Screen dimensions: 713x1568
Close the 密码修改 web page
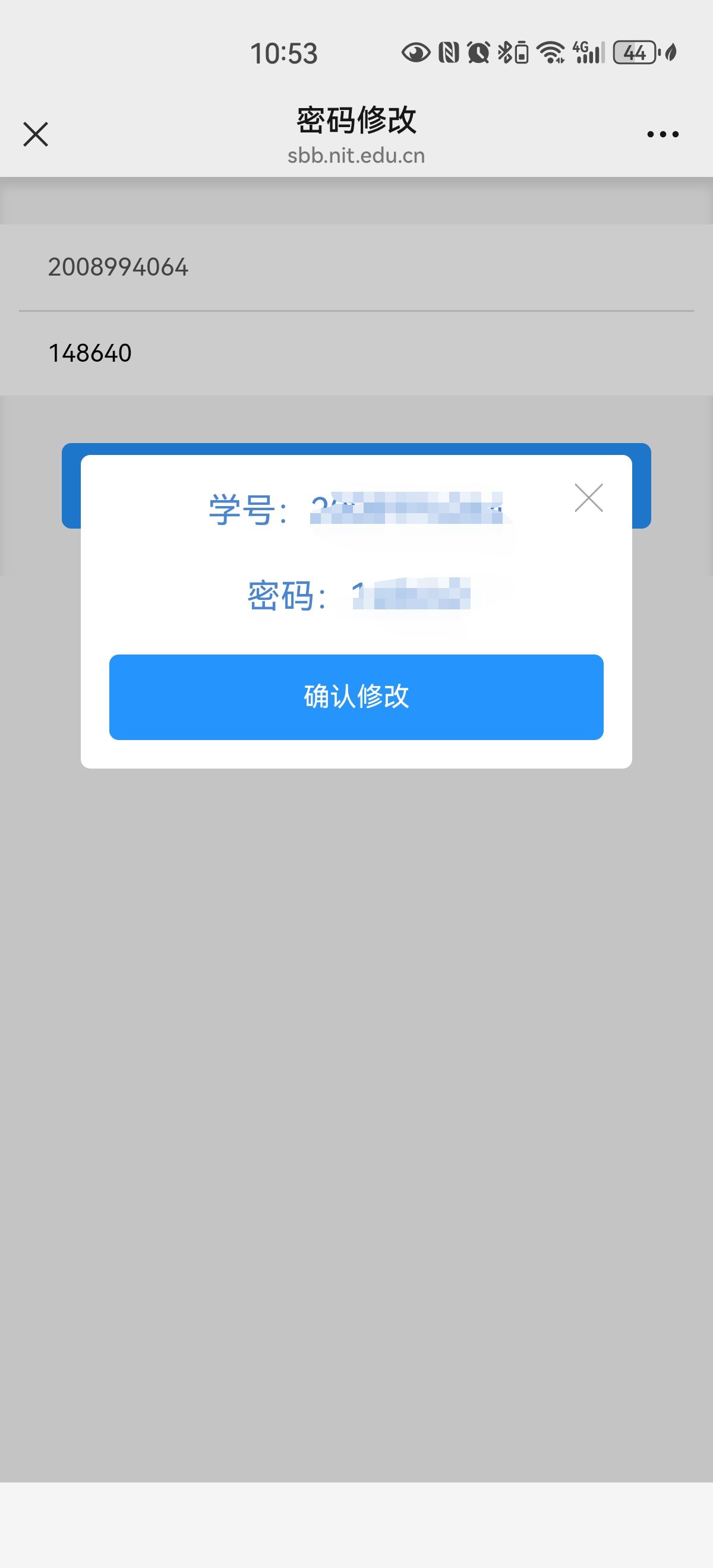35,134
